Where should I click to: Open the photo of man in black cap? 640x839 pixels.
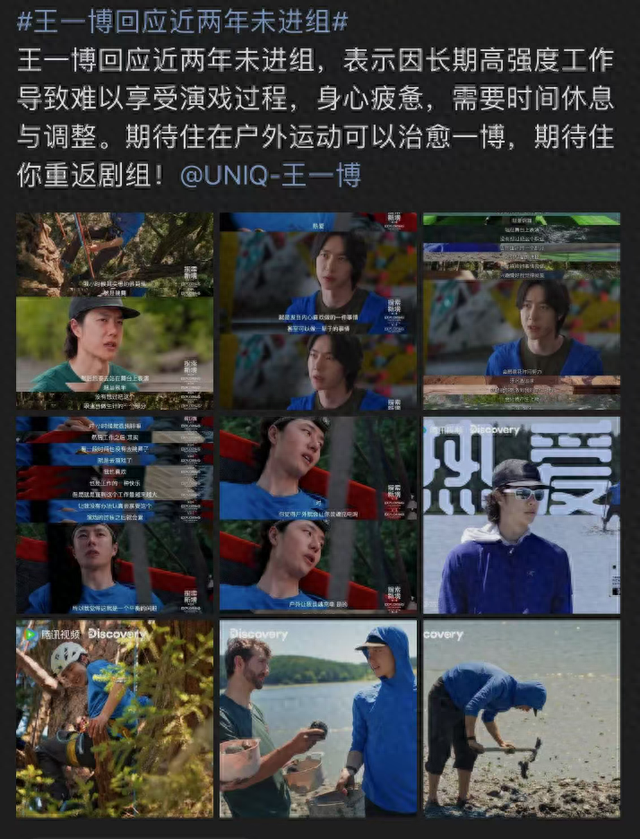tap(115, 311)
